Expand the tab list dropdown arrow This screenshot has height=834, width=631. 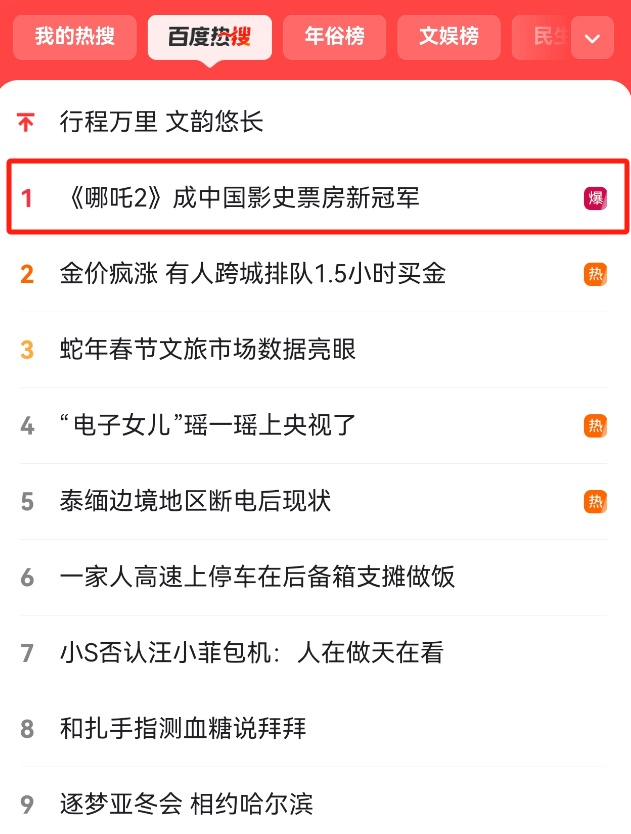click(592, 39)
